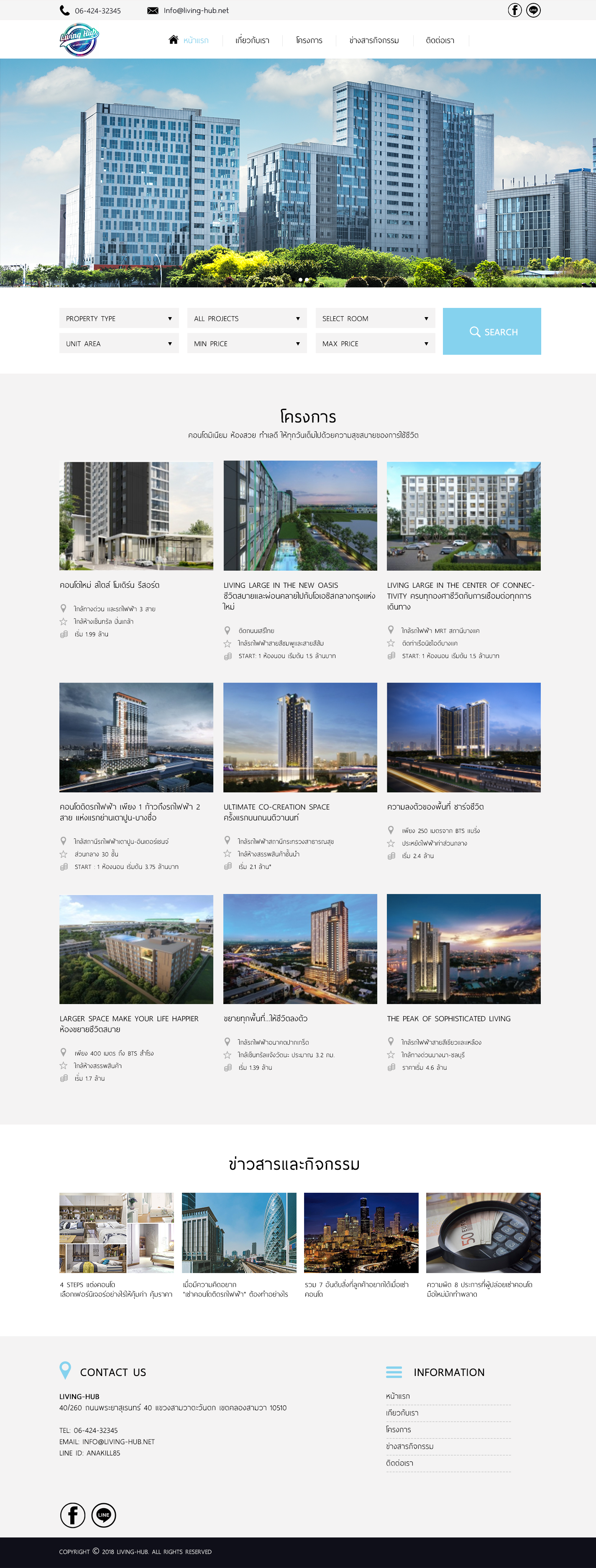Tap the Facebook icon in the footer
The image size is (596, 1568).
[72, 1515]
